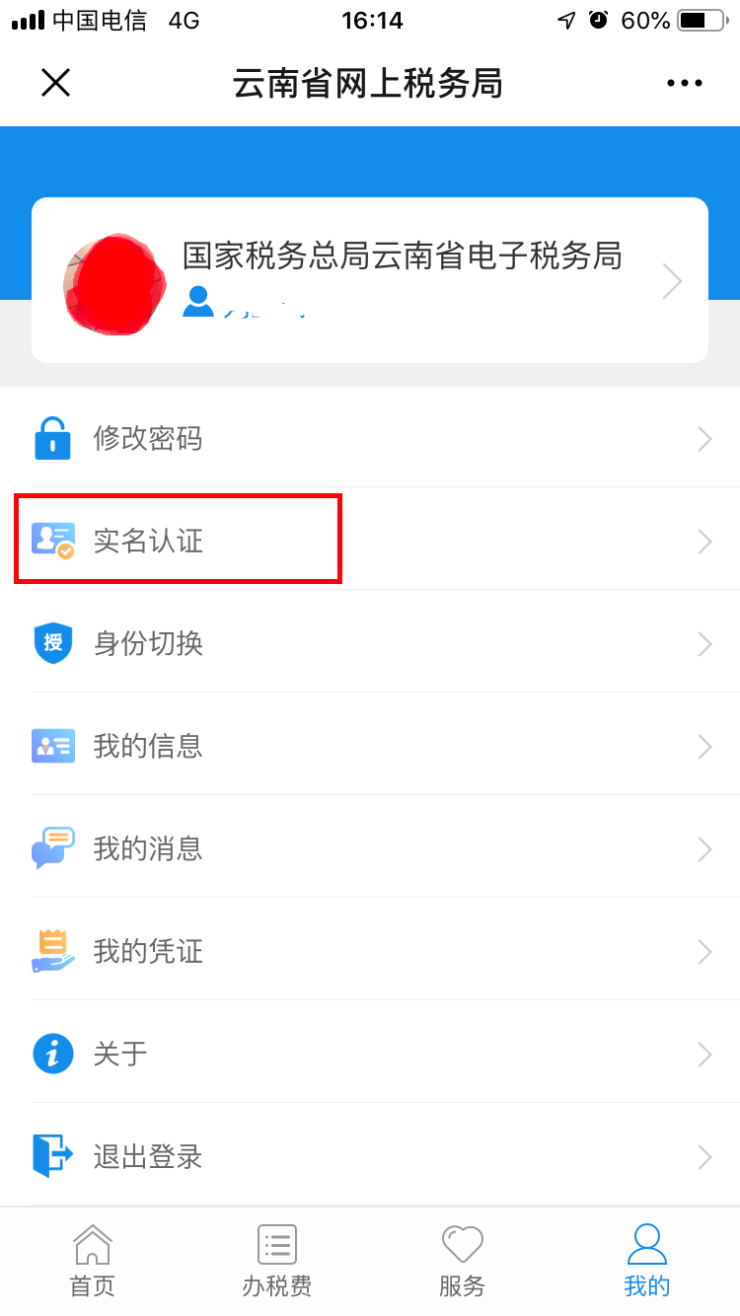Open 我的凭证
This screenshot has width=740, height=1316.
370,951
